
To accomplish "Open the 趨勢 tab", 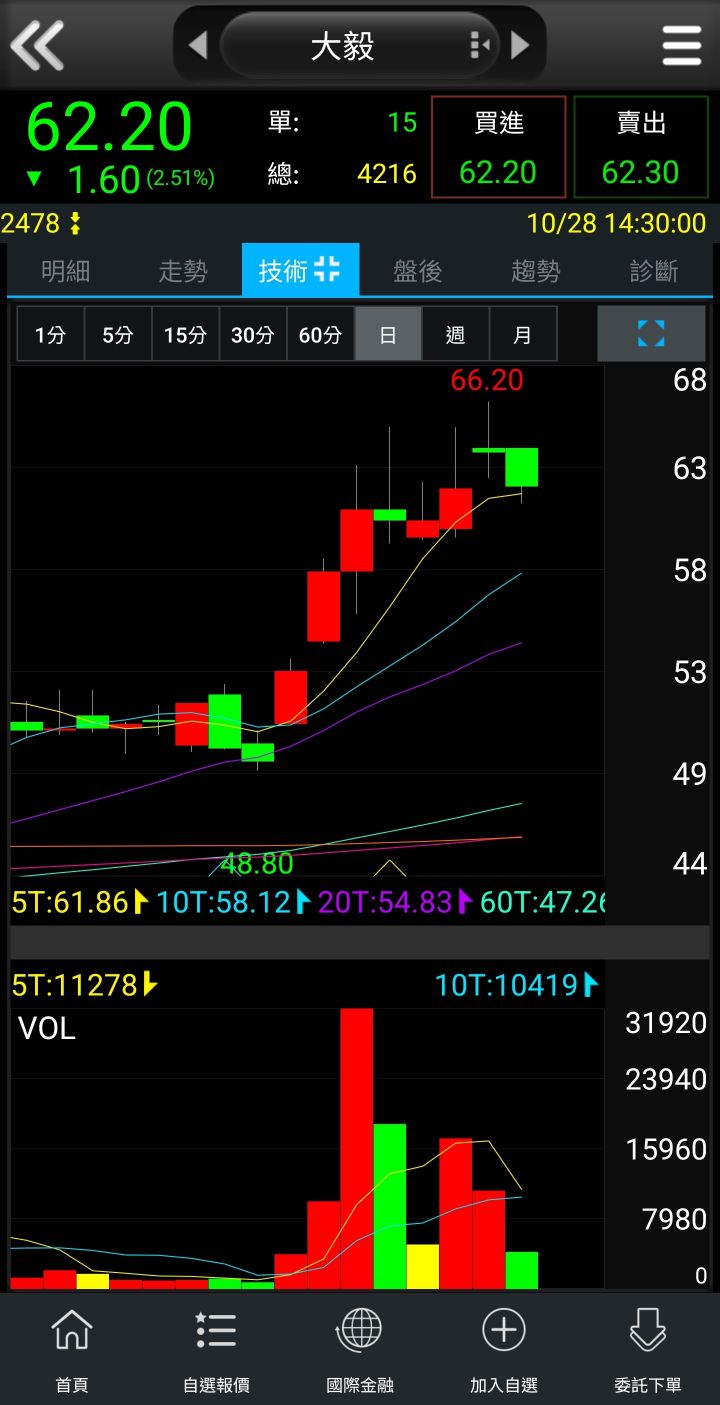I will tap(536, 271).
